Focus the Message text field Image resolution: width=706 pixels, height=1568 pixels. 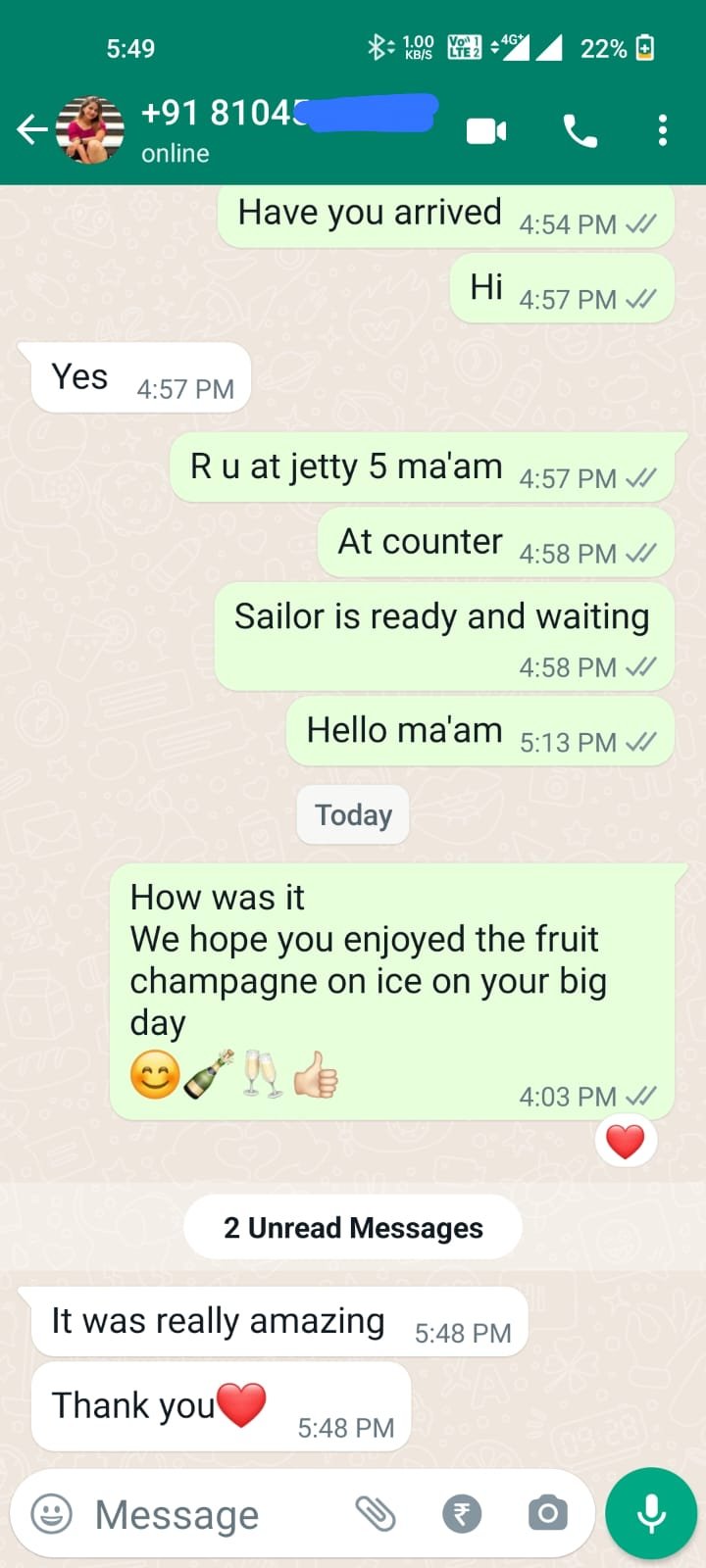coord(196,1515)
